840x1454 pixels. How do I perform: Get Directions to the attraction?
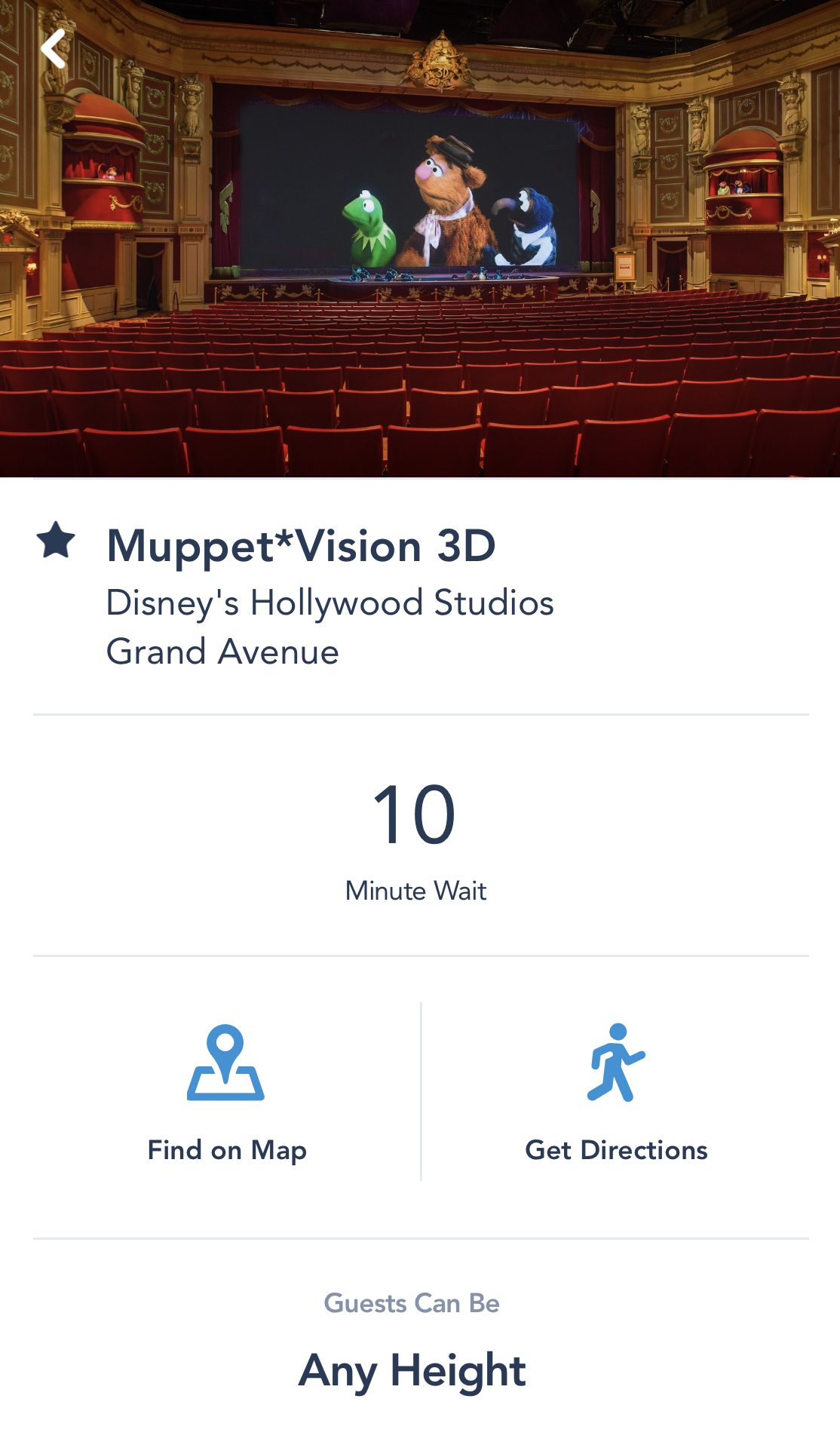(616, 1091)
